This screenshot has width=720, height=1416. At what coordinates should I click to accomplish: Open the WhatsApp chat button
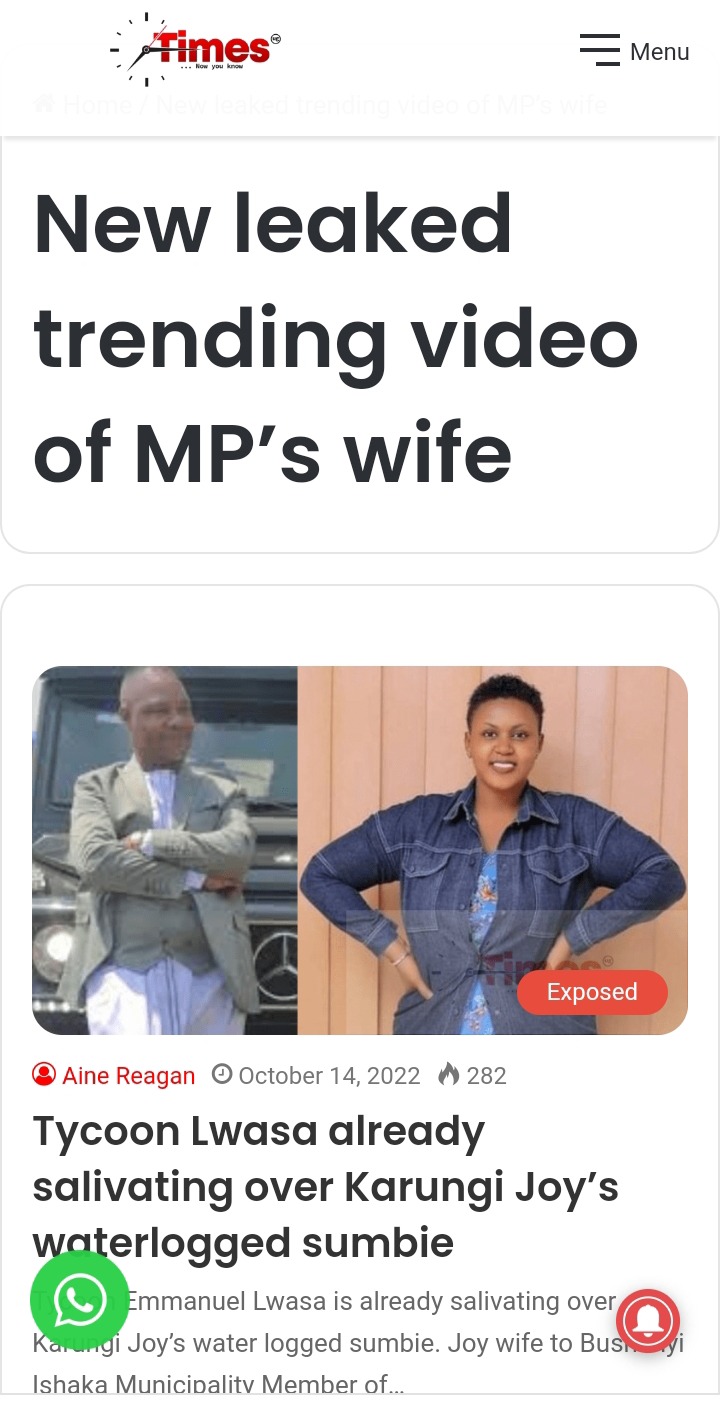coord(80,1299)
